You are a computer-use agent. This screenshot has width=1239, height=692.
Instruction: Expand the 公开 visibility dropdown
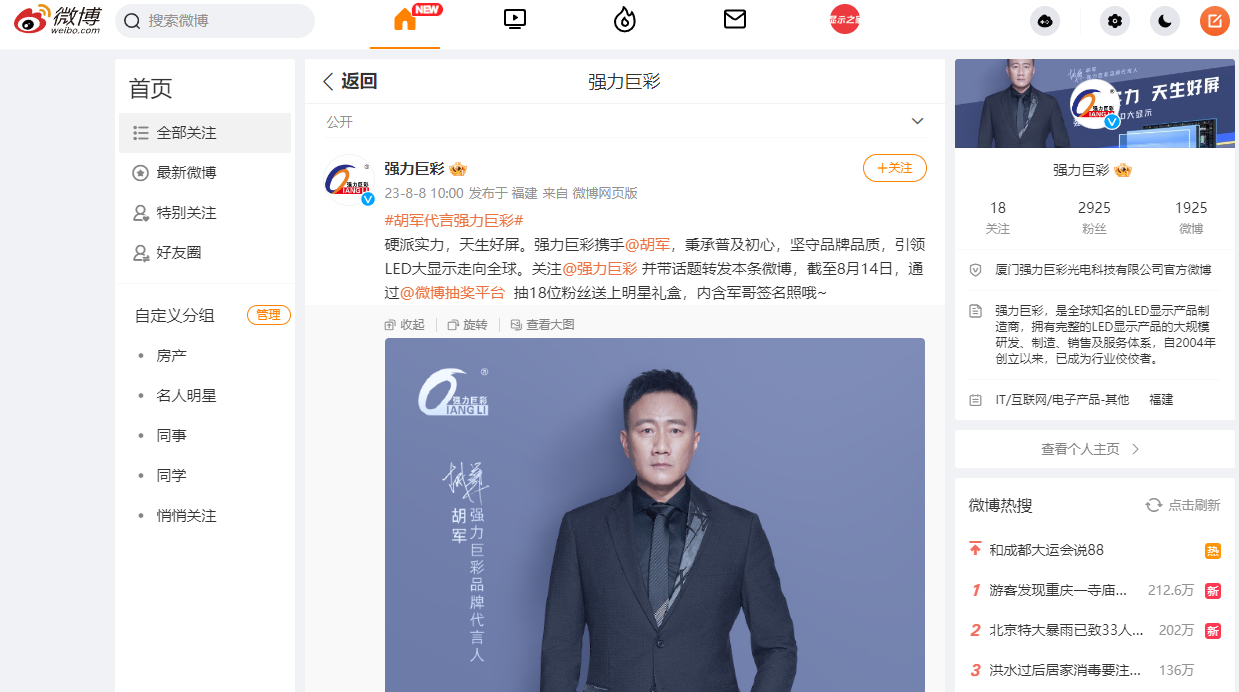pyautogui.click(x=917, y=121)
